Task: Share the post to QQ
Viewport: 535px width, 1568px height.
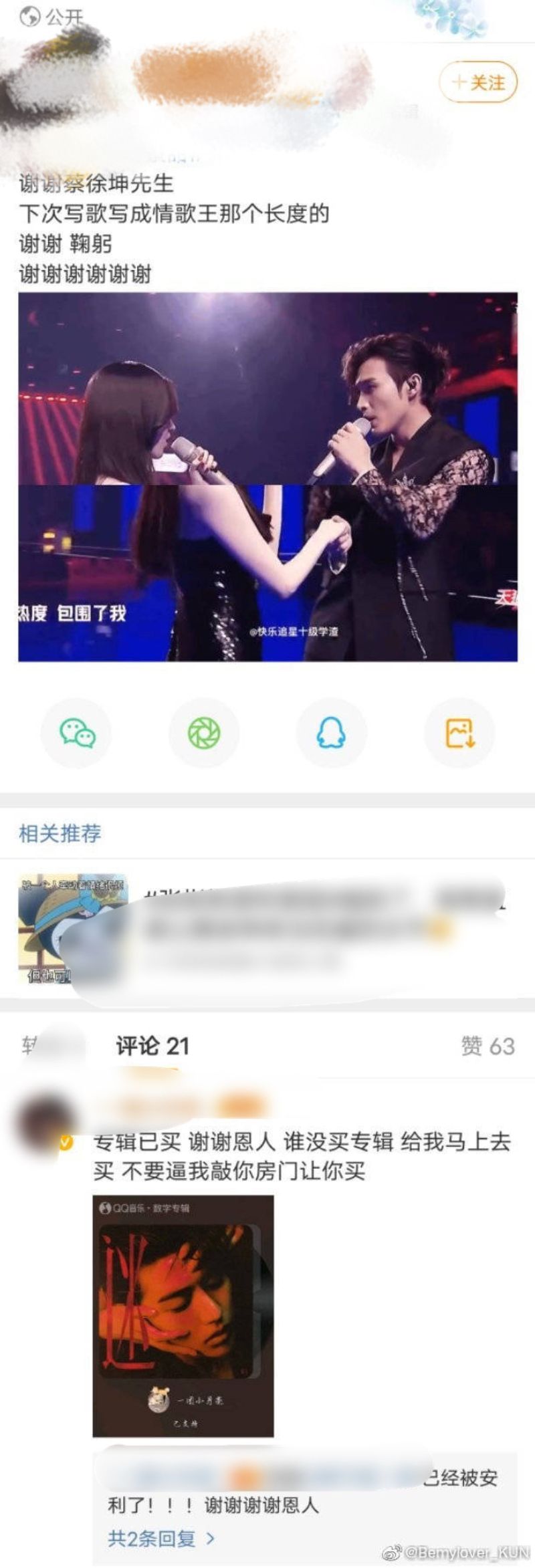Action: (x=331, y=732)
